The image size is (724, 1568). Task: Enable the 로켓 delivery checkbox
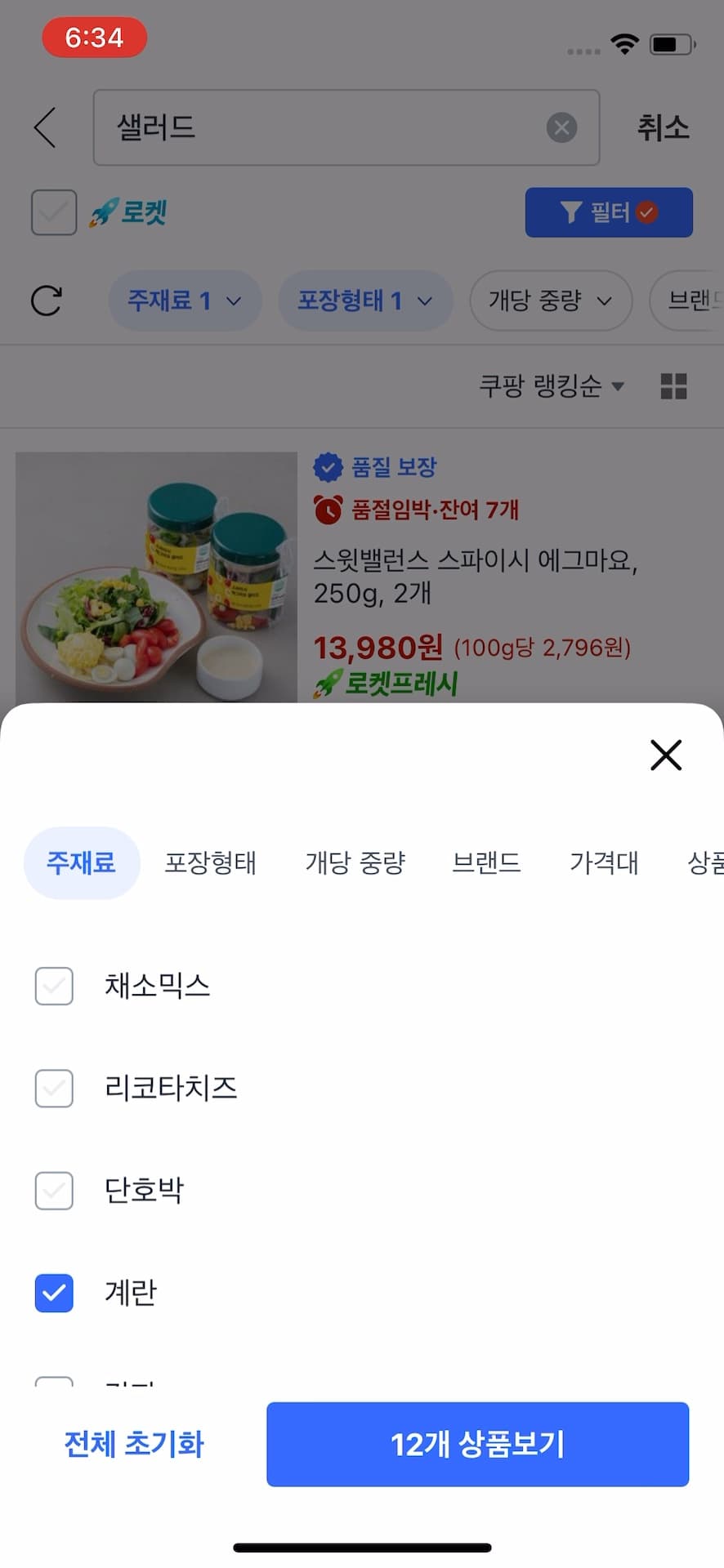[53, 212]
